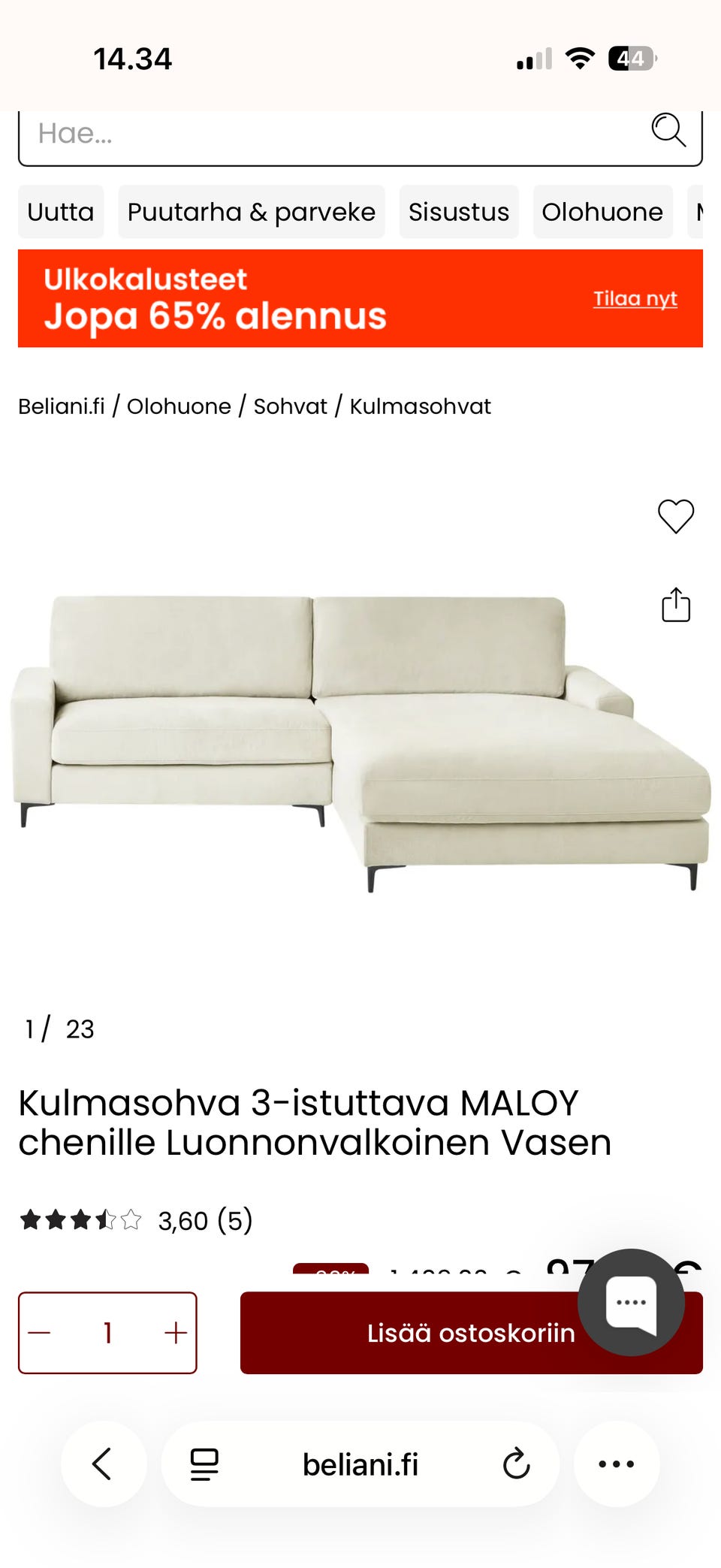Open the browser more options menu
This screenshot has width=721, height=1568.
pos(617,1464)
